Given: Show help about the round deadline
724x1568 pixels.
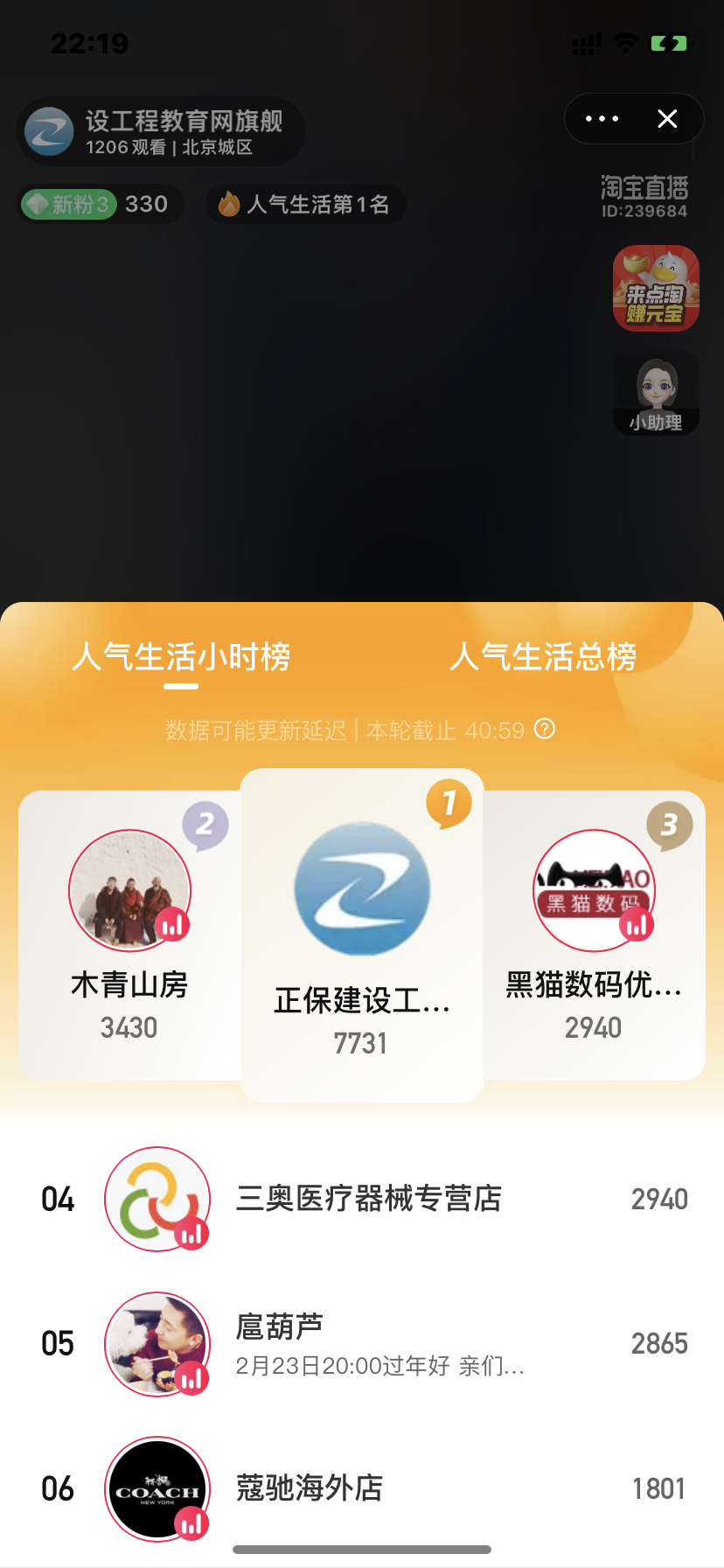Looking at the screenshot, I should [x=545, y=729].
